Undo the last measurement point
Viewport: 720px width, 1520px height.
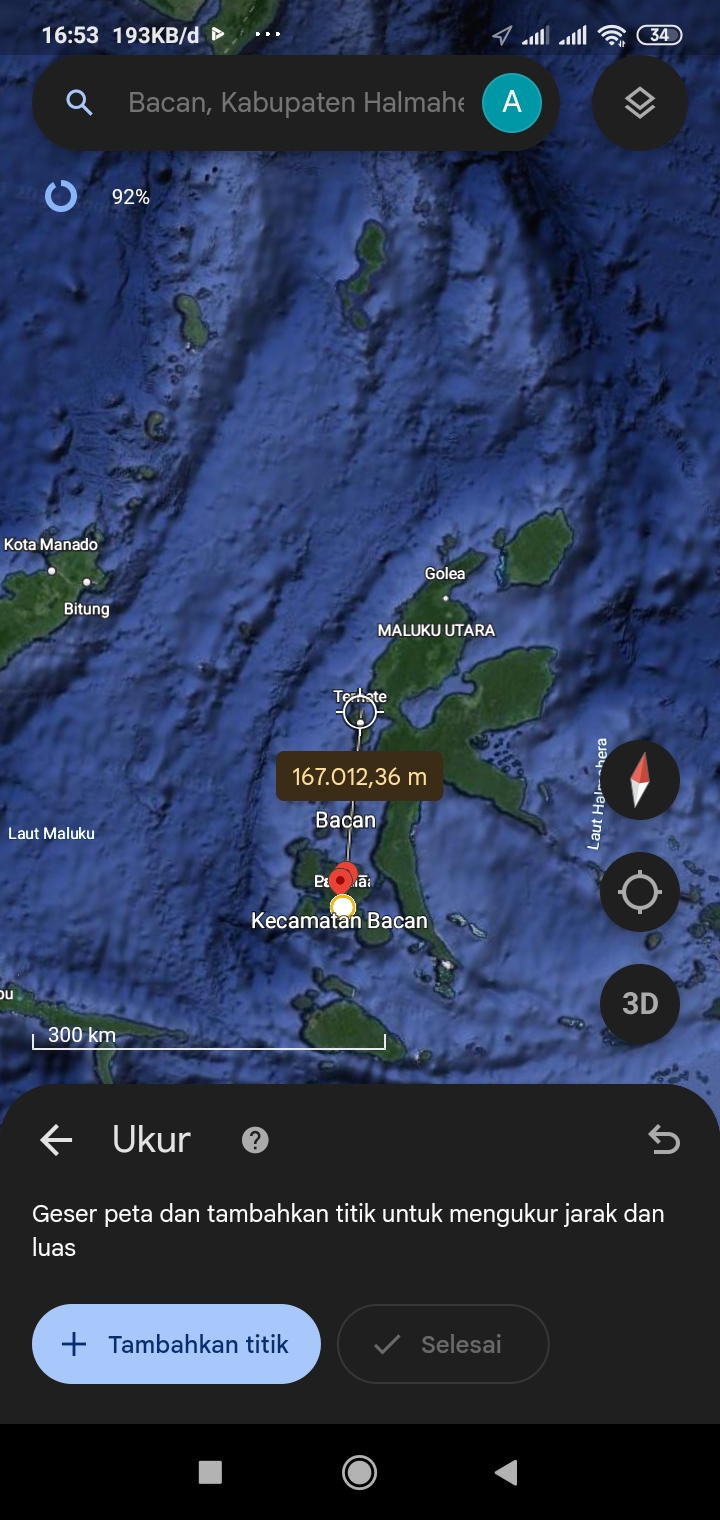[664, 1140]
